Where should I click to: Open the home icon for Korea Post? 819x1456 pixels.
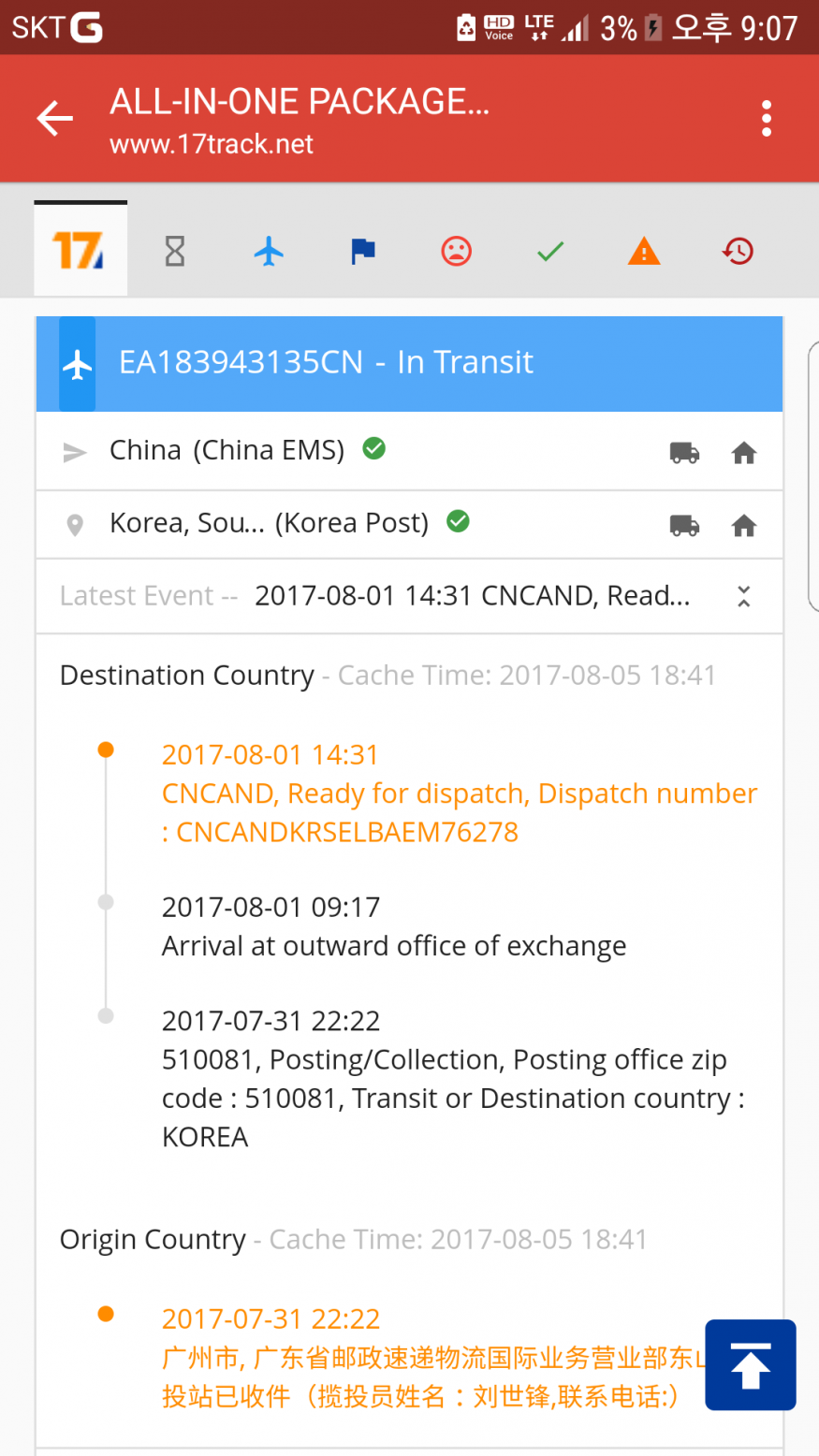pos(744,525)
